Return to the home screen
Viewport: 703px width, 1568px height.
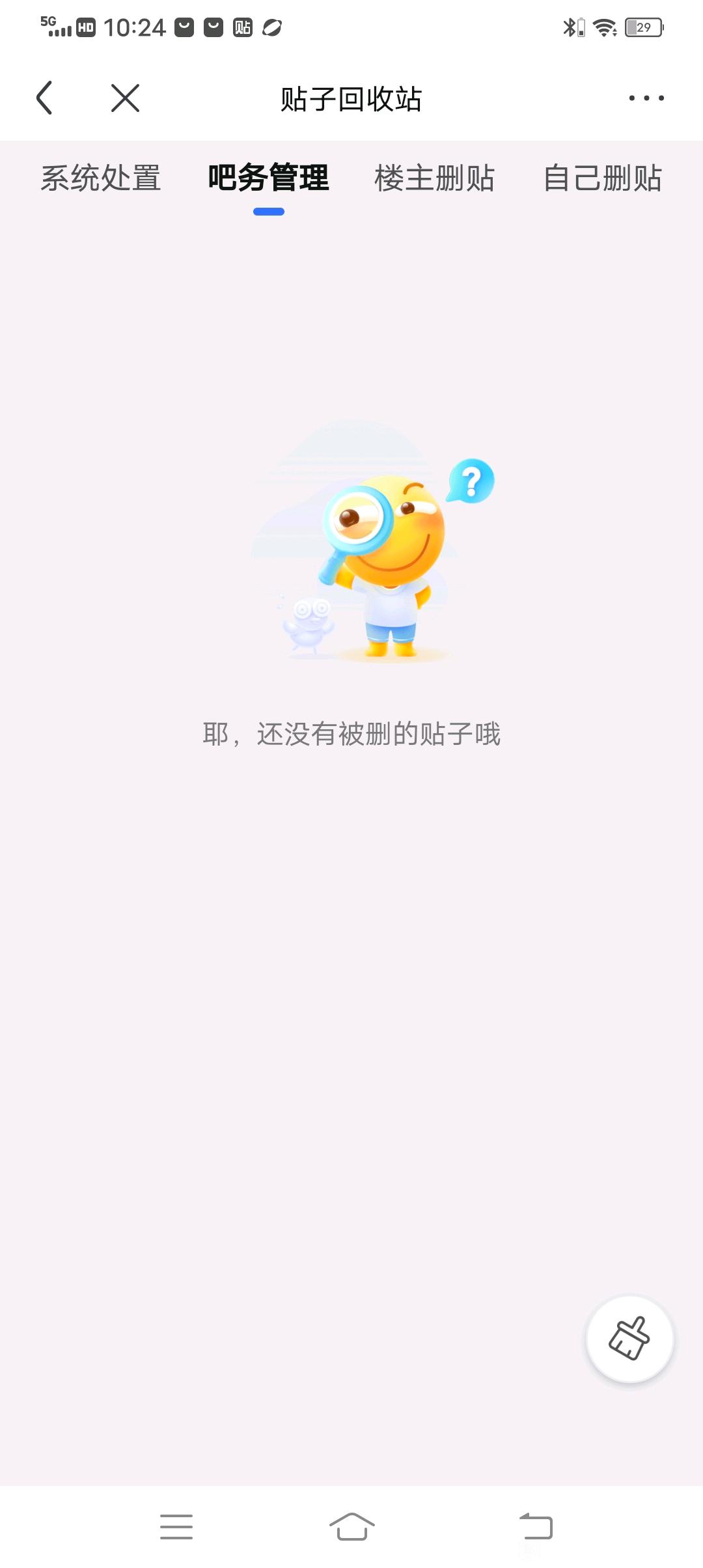point(352,1526)
